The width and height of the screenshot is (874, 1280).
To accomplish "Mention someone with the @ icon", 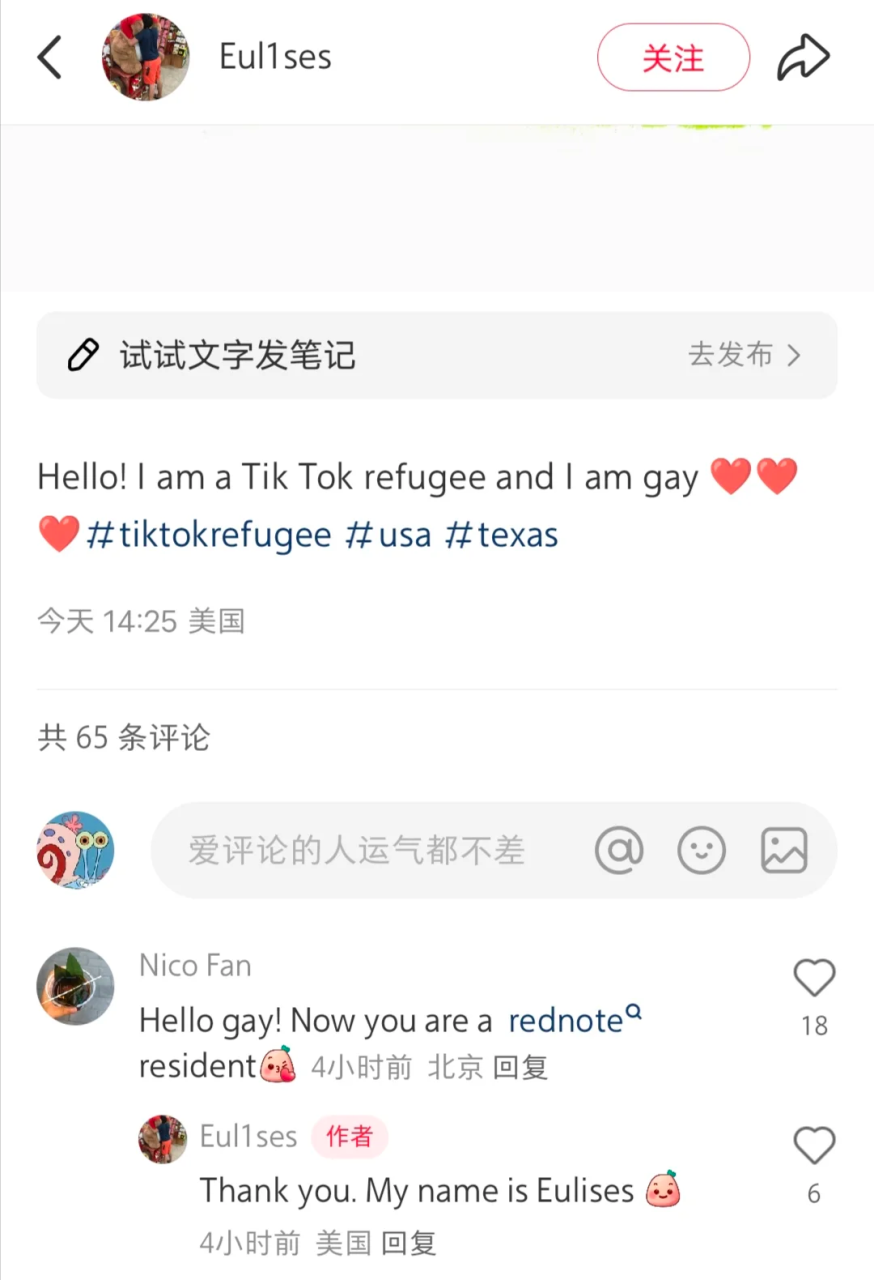I will coord(619,850).
